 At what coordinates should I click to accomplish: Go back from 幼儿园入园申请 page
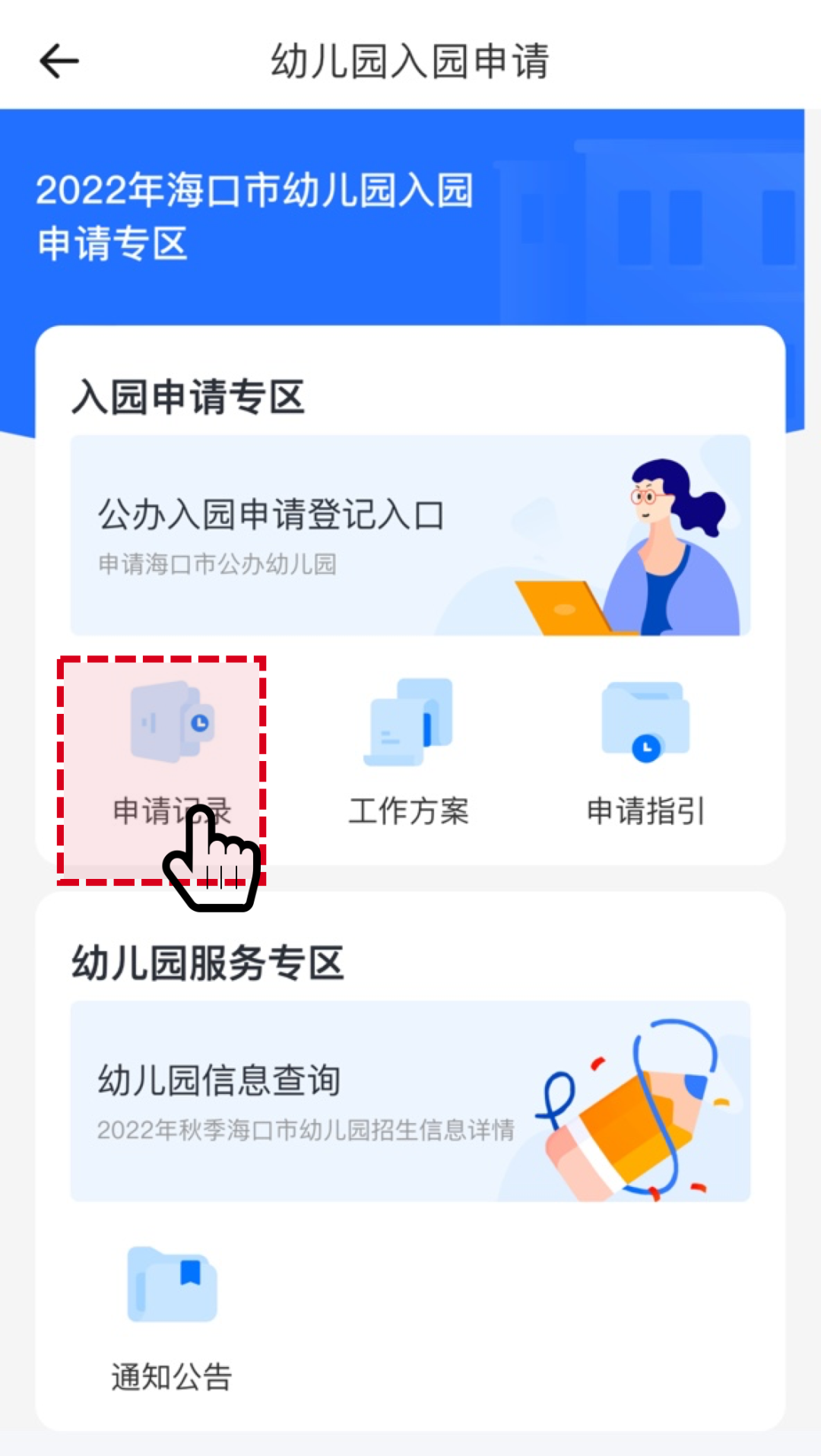coord(59,61)
